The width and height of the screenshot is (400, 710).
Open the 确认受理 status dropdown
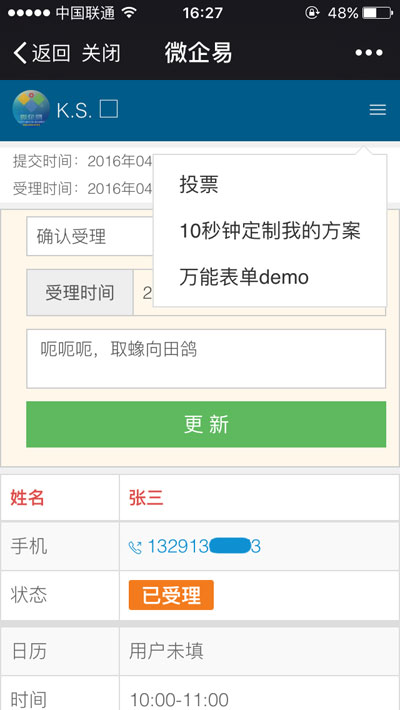tap(91, 236)
